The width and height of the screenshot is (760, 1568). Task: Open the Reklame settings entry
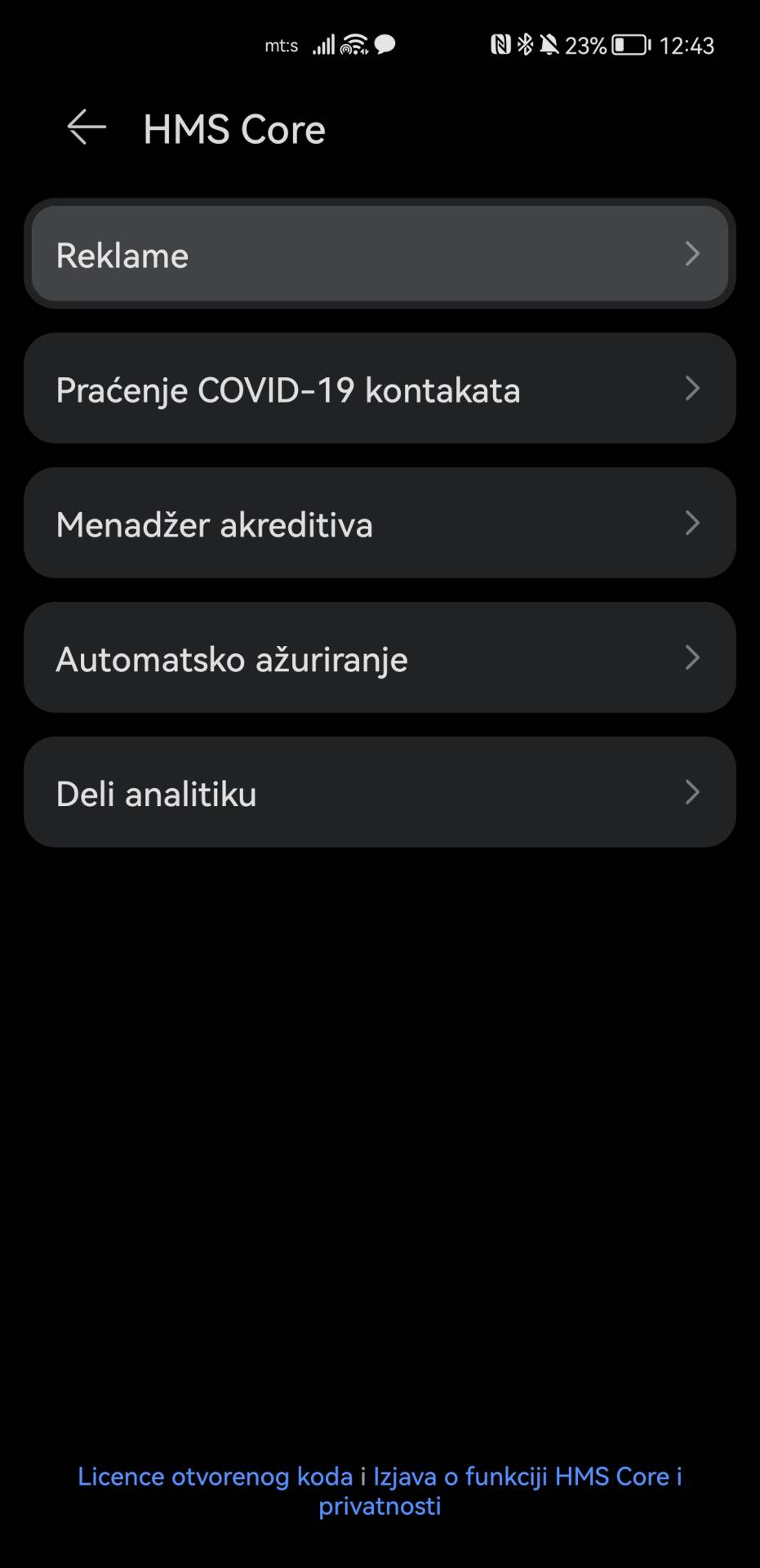380,254
